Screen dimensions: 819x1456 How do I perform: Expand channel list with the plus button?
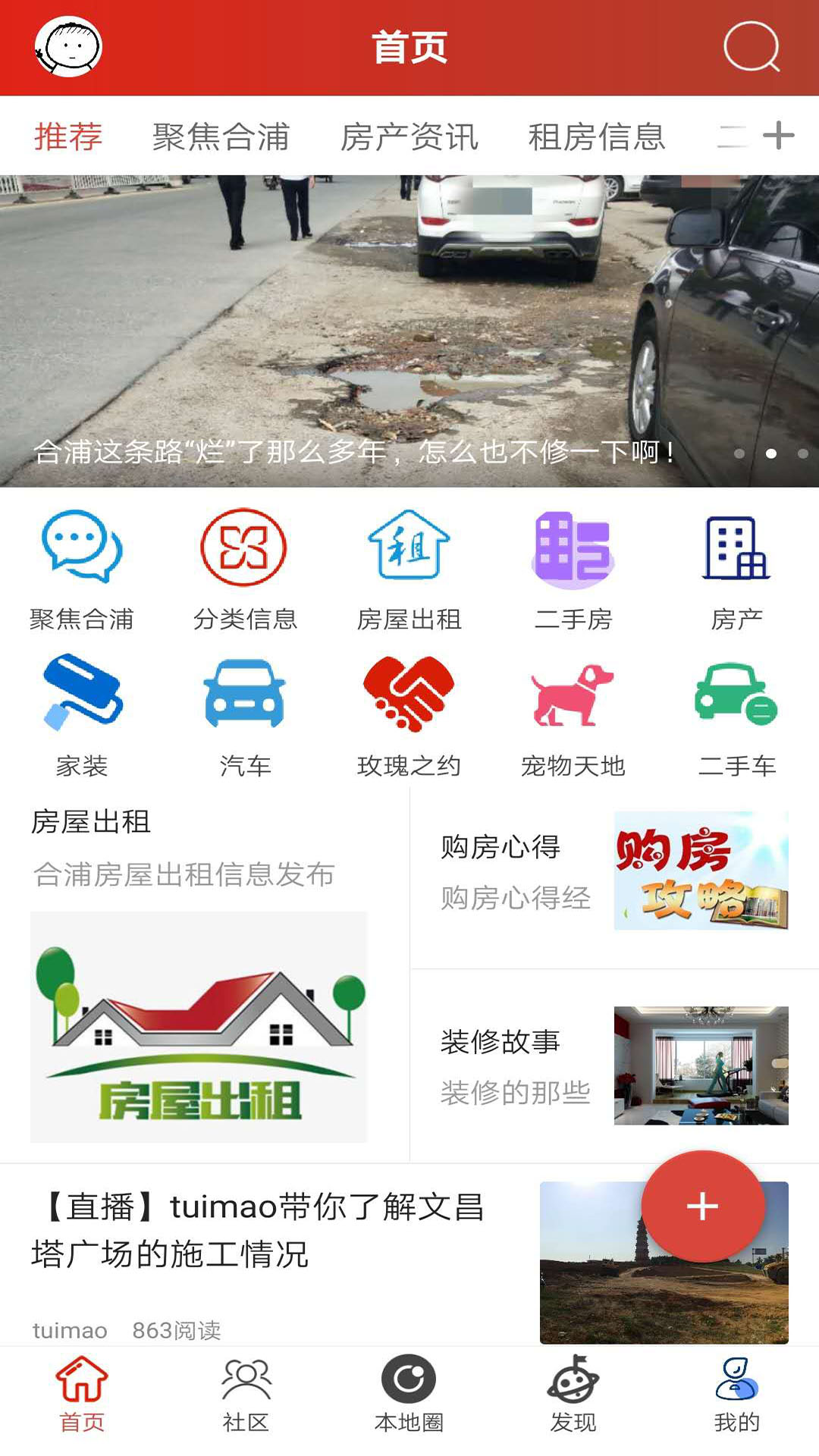click(x=778, y=134)
